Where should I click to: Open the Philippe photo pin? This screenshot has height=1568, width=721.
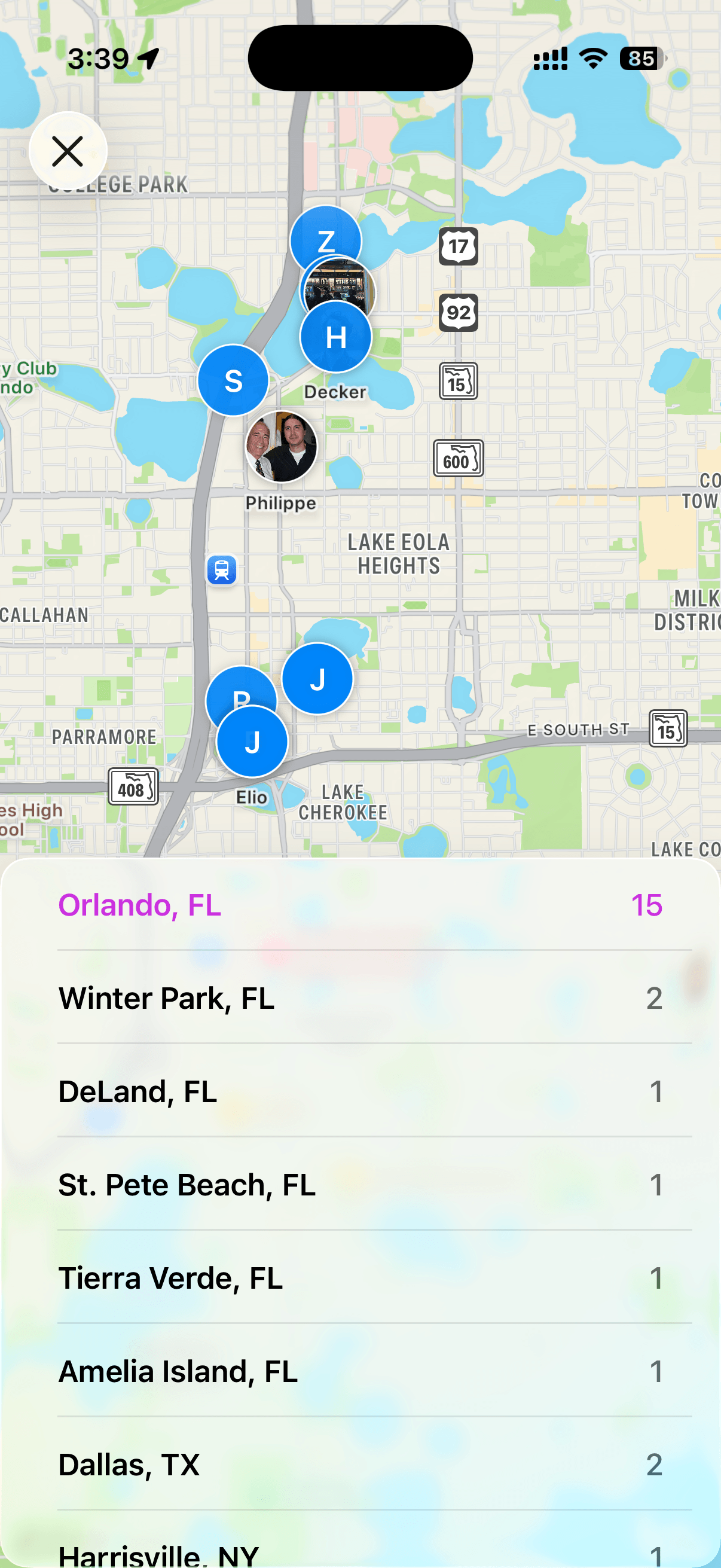click(282, 446)
